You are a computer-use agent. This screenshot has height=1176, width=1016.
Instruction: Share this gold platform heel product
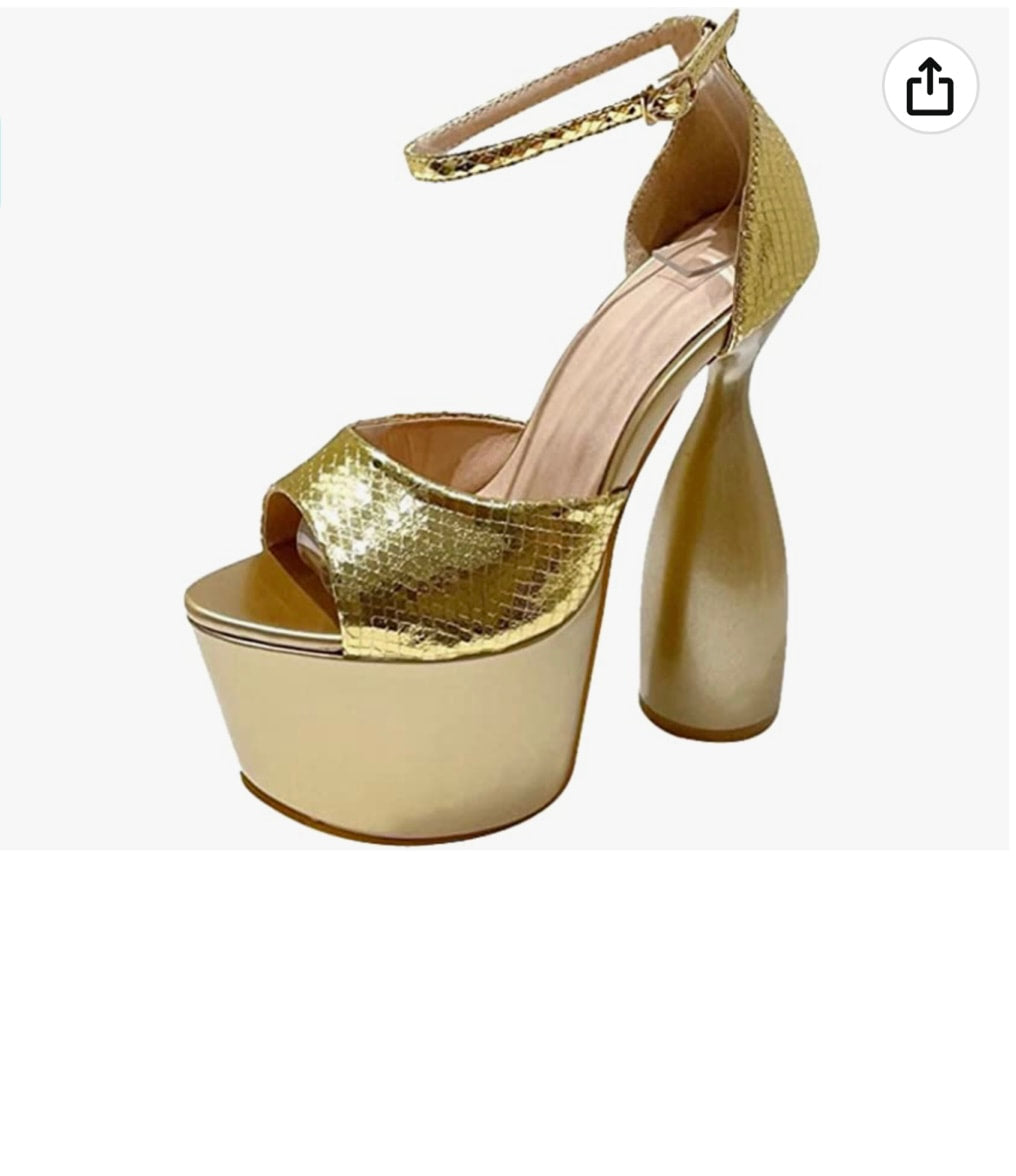click(930, 86)
